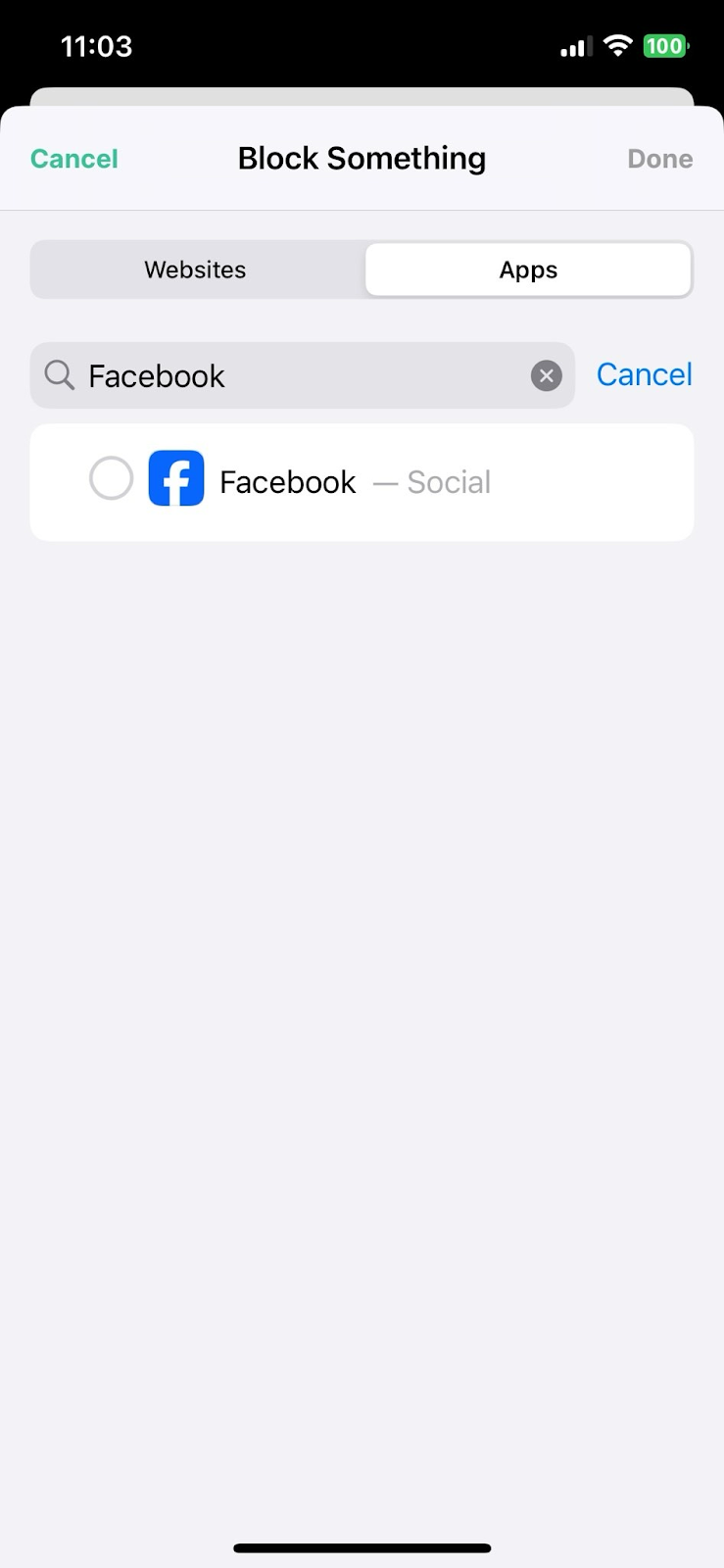Tap the home indicator bar at bottom
724x1568 pixels.
pyautogui.click(x=362, y=1547)
